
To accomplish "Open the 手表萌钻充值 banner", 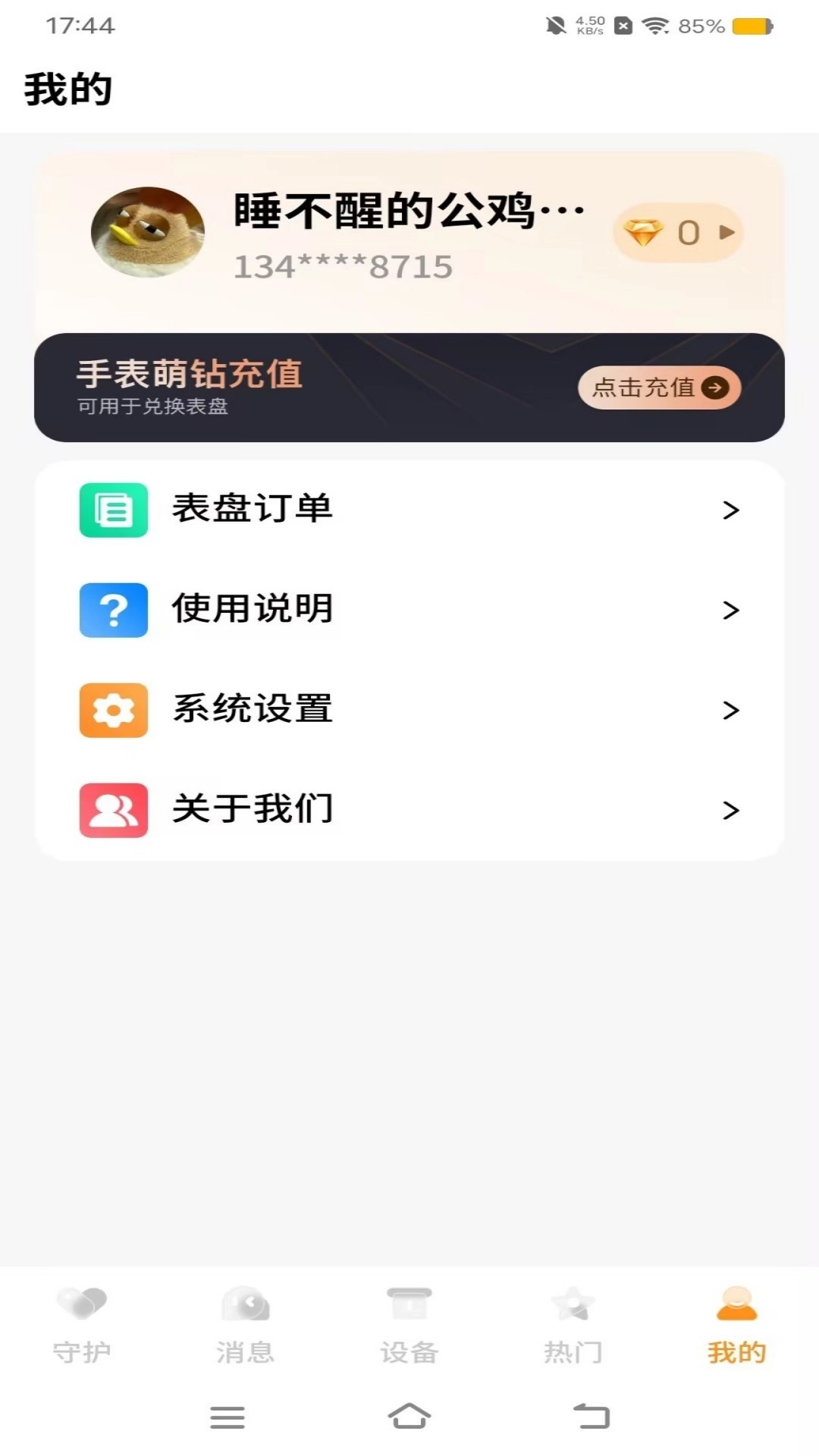I will point(303,385).
